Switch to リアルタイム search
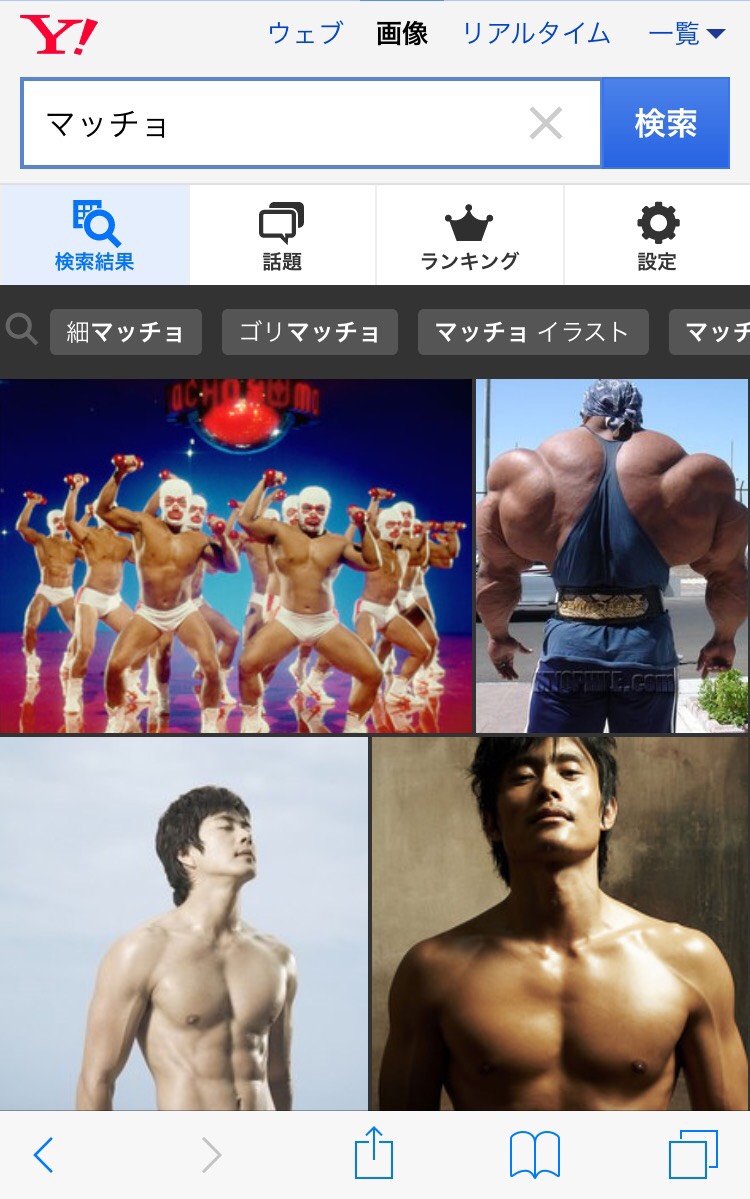Image resolution: width=750 pixels, height=1199 pixels. pyautogui.click(x=536, y=33)
